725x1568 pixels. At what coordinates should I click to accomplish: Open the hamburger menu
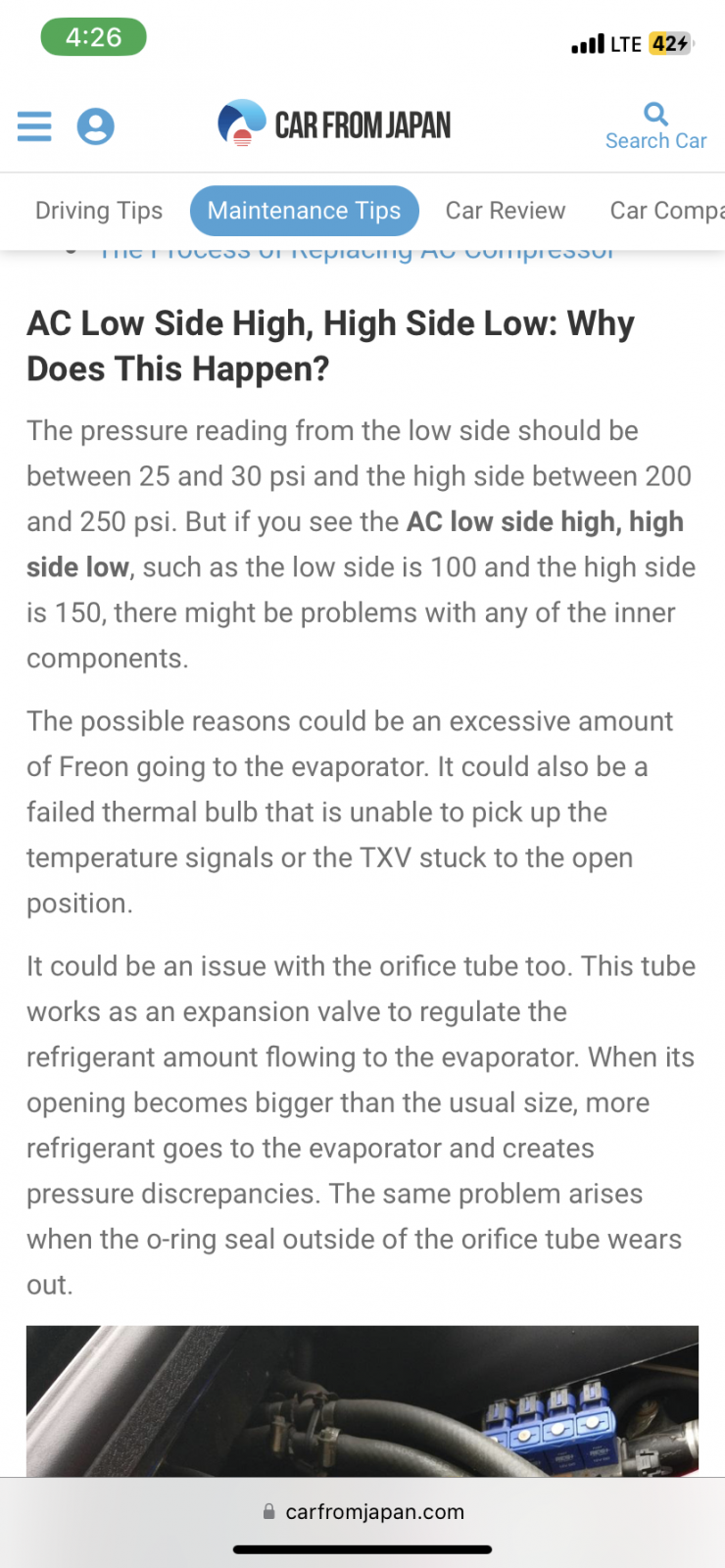pos(34,126)
